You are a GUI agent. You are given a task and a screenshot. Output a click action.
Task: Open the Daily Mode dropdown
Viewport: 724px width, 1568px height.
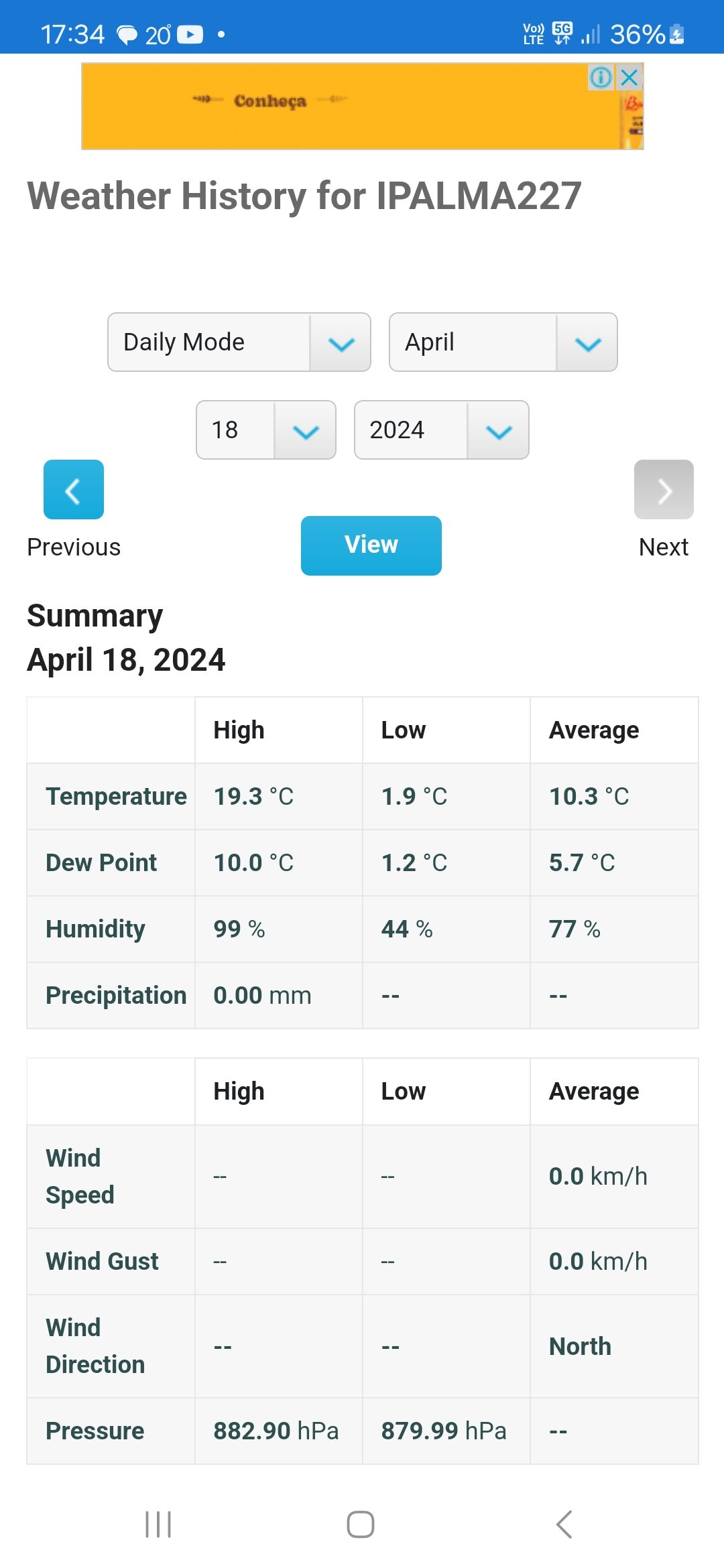(239, 342)
